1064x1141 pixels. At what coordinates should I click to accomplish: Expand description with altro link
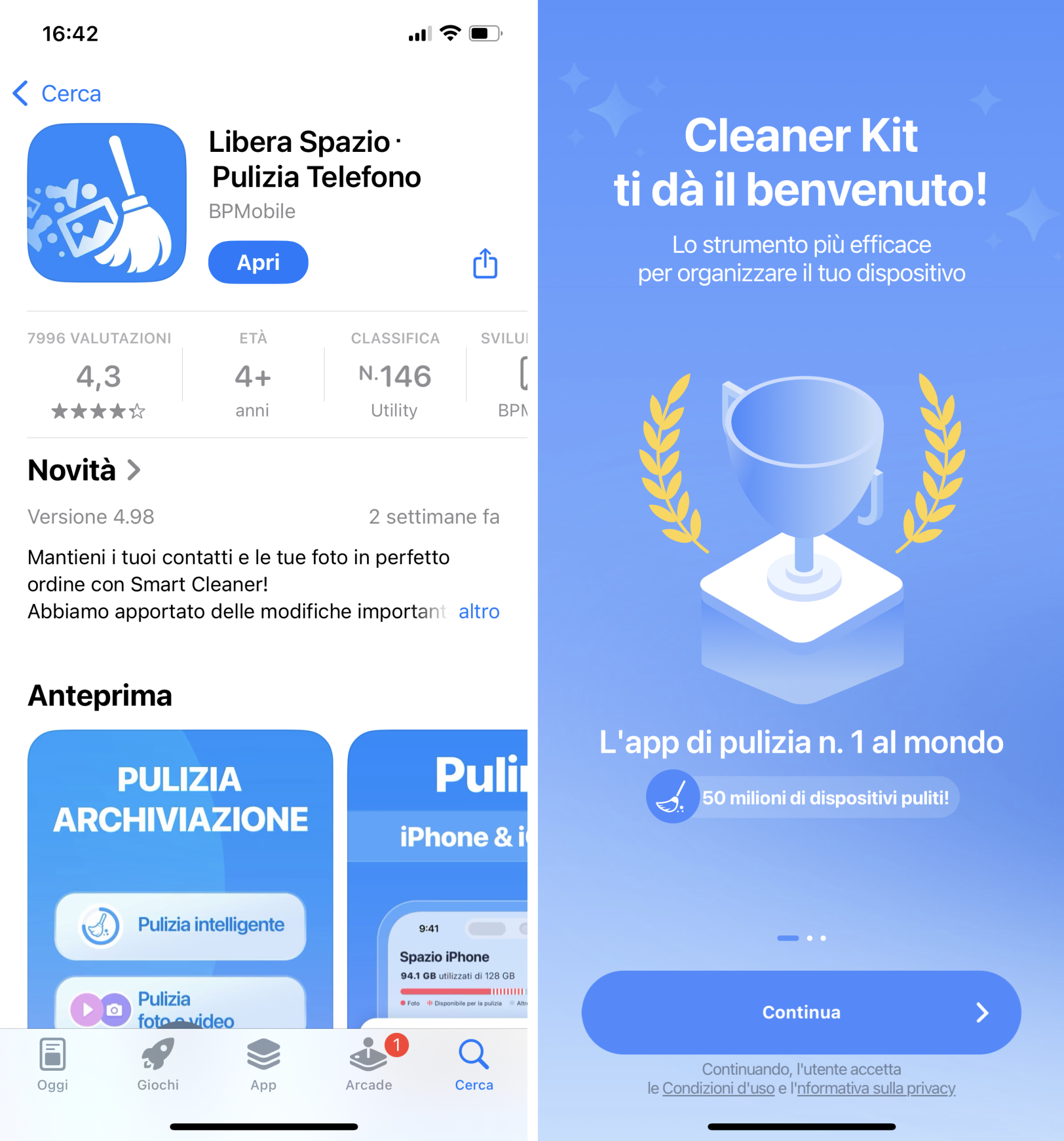click(479, 612)
